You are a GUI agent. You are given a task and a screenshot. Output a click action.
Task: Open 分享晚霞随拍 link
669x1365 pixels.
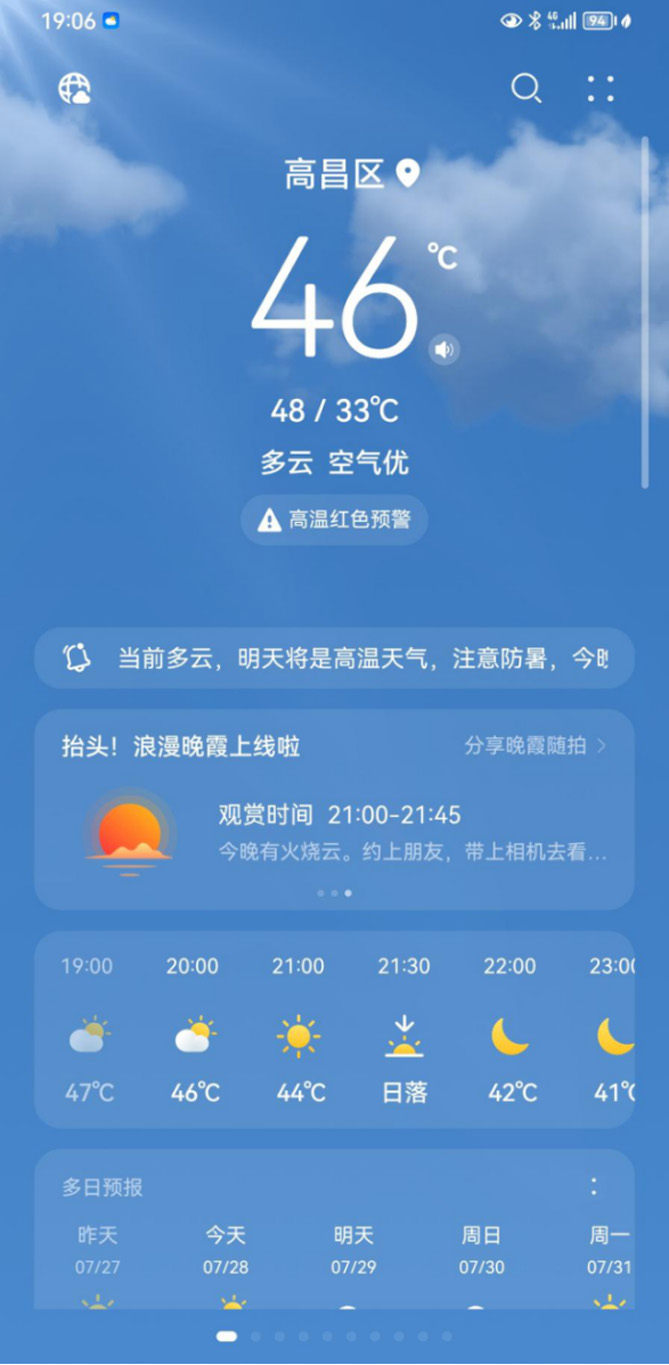(x=534, y=745)
